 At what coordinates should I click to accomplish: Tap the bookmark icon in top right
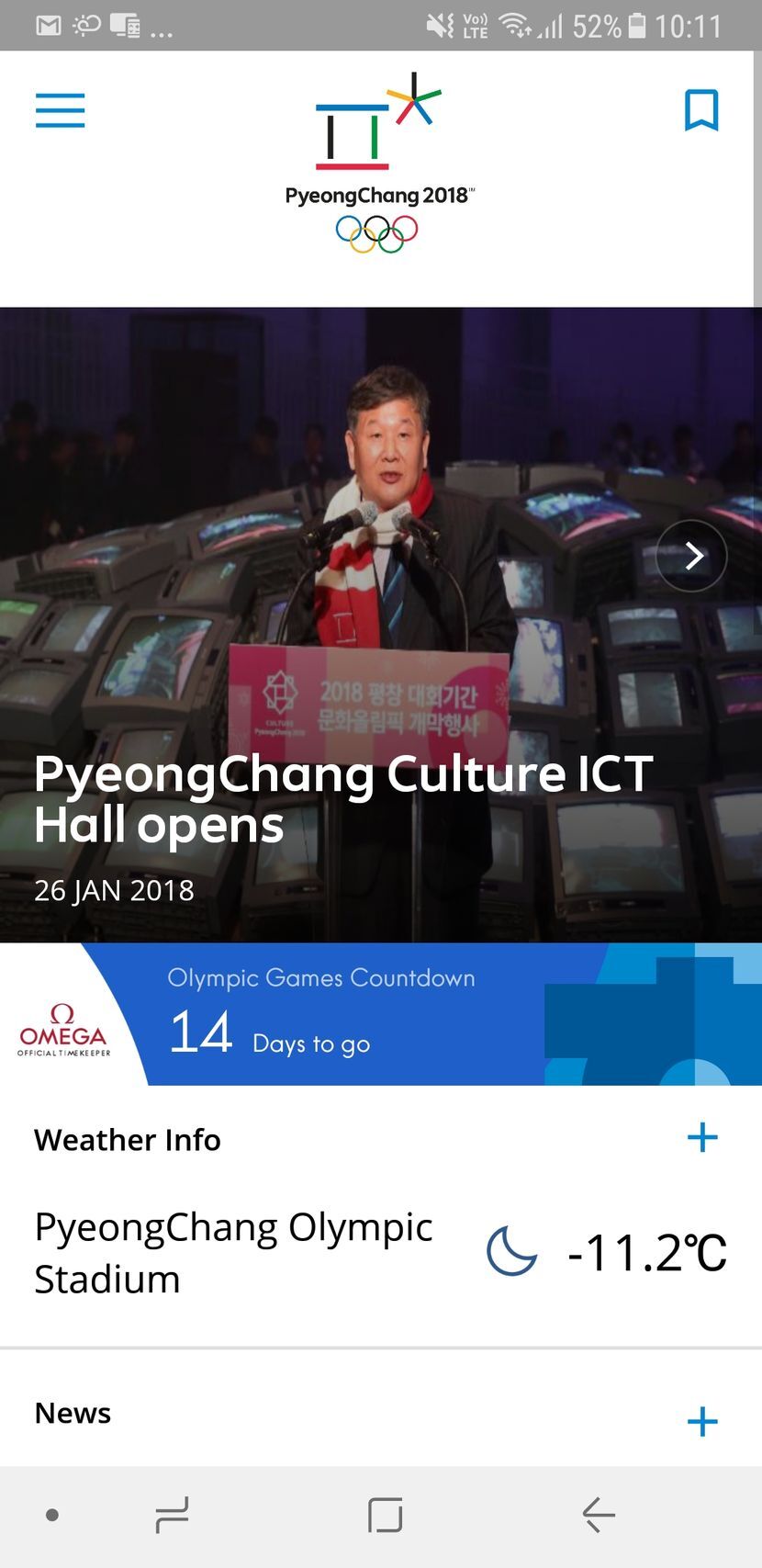[701, 109]
